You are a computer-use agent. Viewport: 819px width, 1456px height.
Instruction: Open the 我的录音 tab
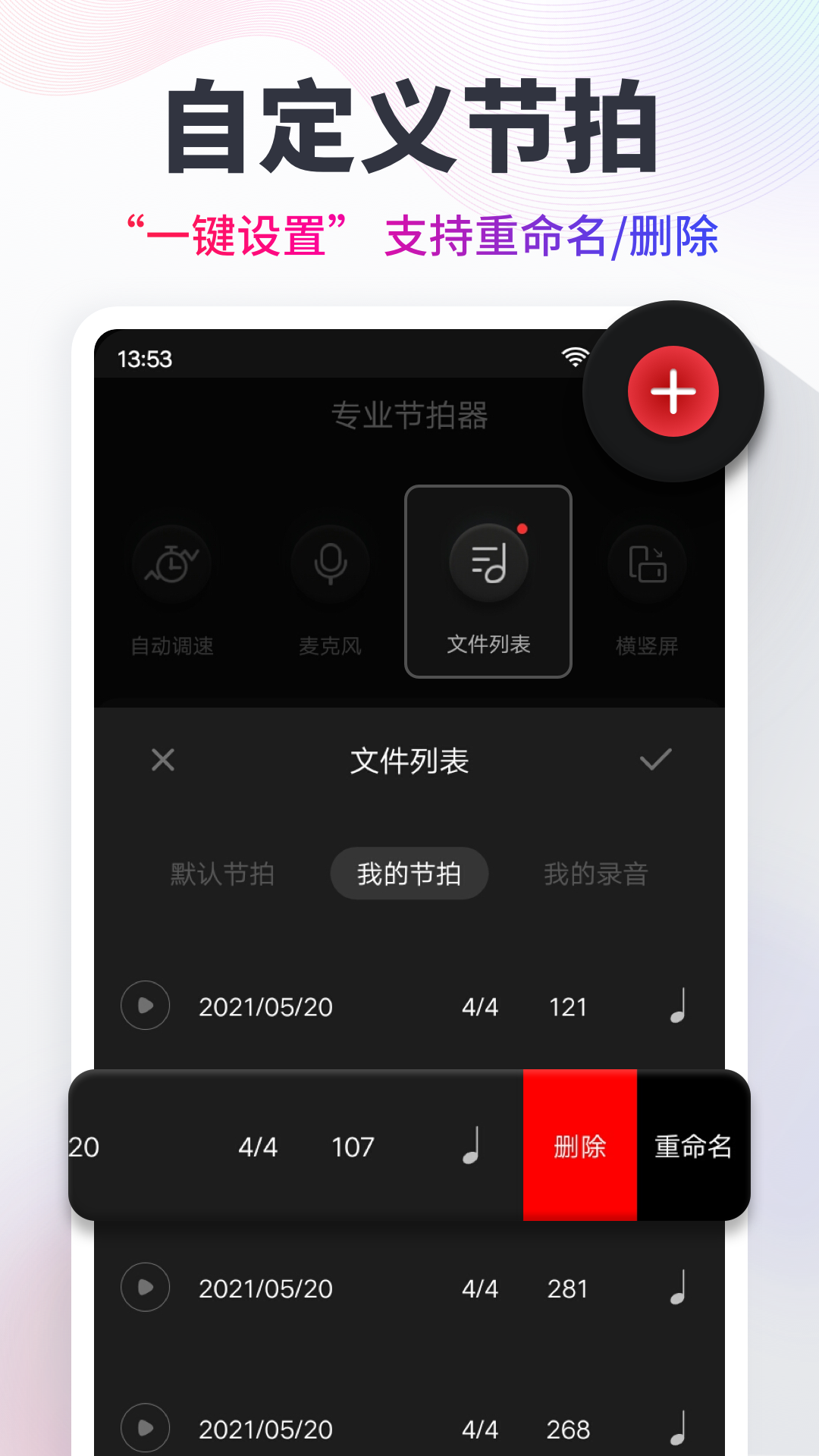coord(595,874)
